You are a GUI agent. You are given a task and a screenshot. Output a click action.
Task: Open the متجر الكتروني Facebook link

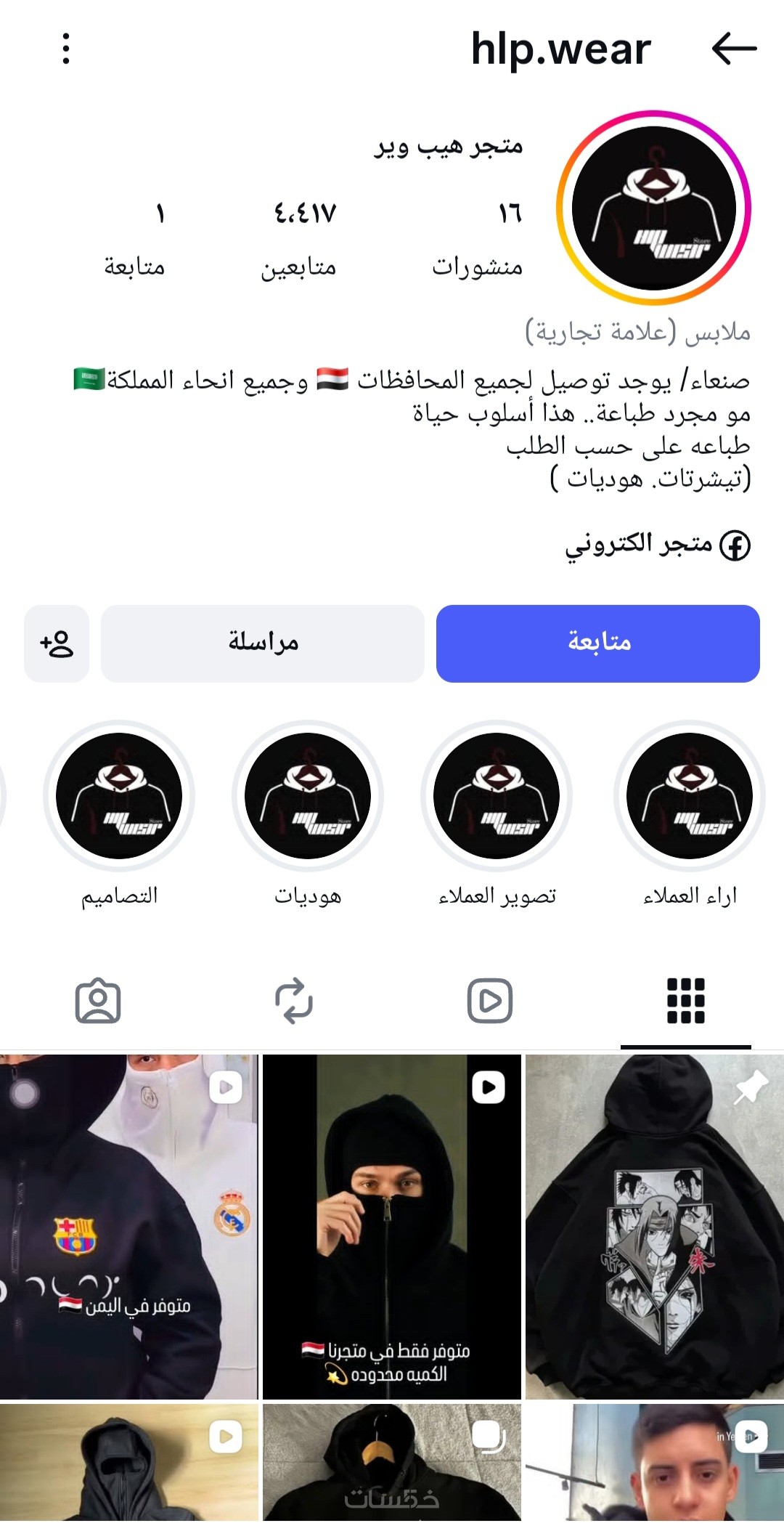(657, 545)
